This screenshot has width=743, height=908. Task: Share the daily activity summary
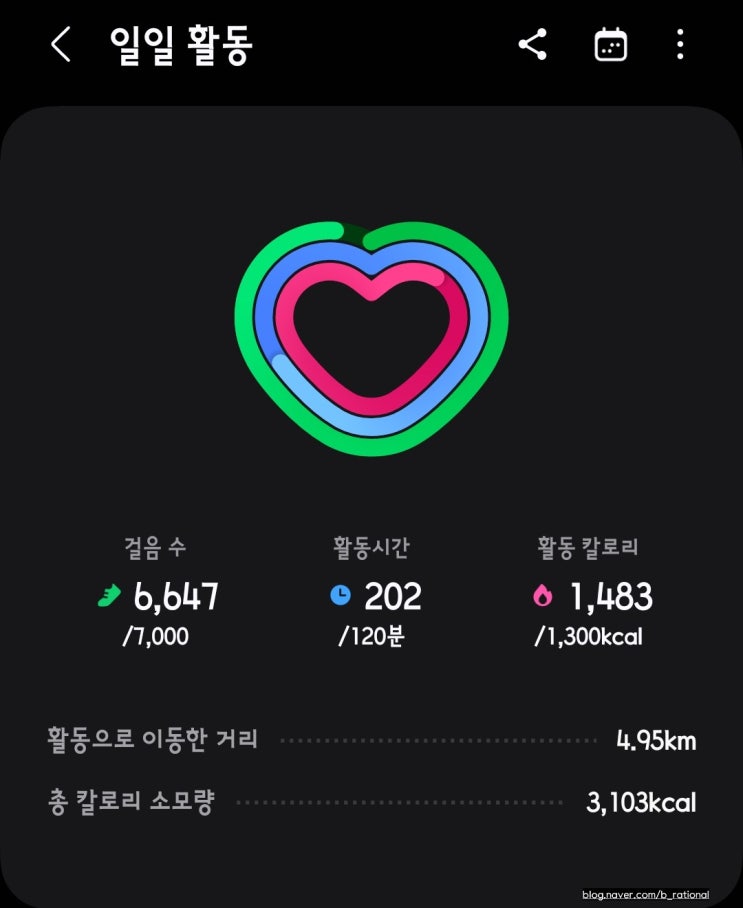[x=533, y=45]
